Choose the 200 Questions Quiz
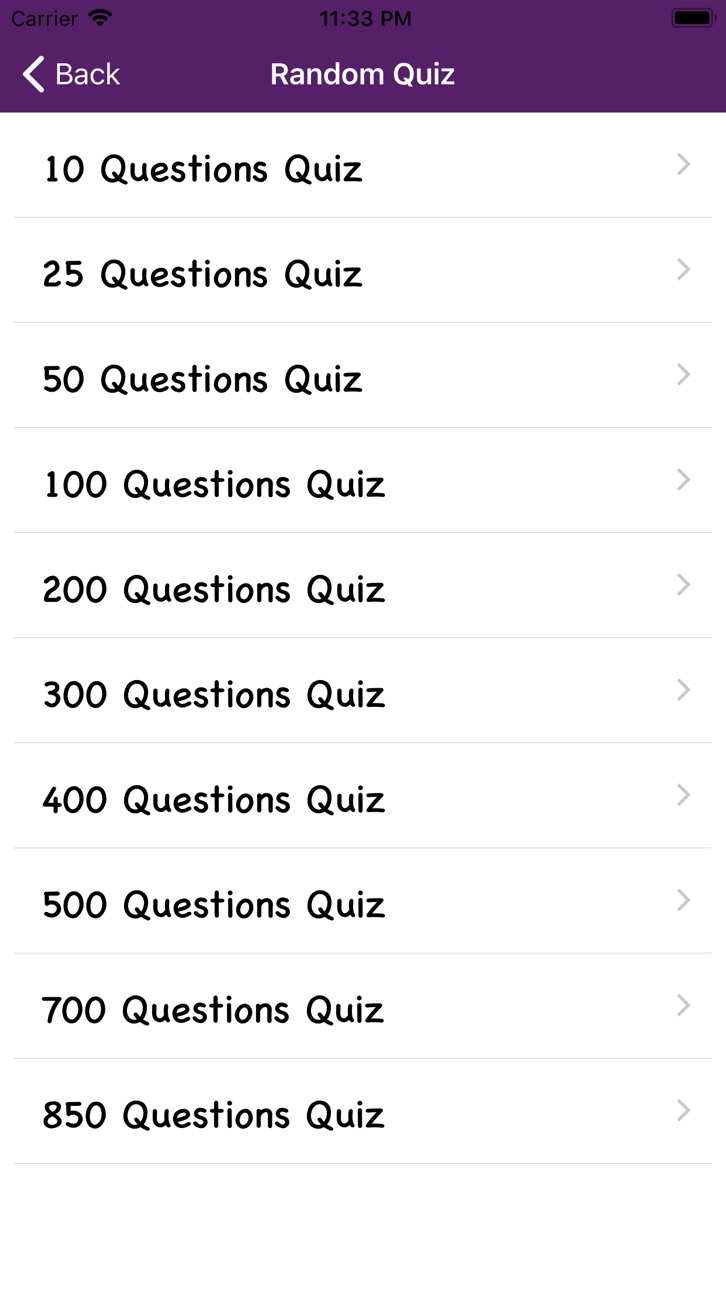Screen dimensions: 726x1290 click(x=363, y=585)
